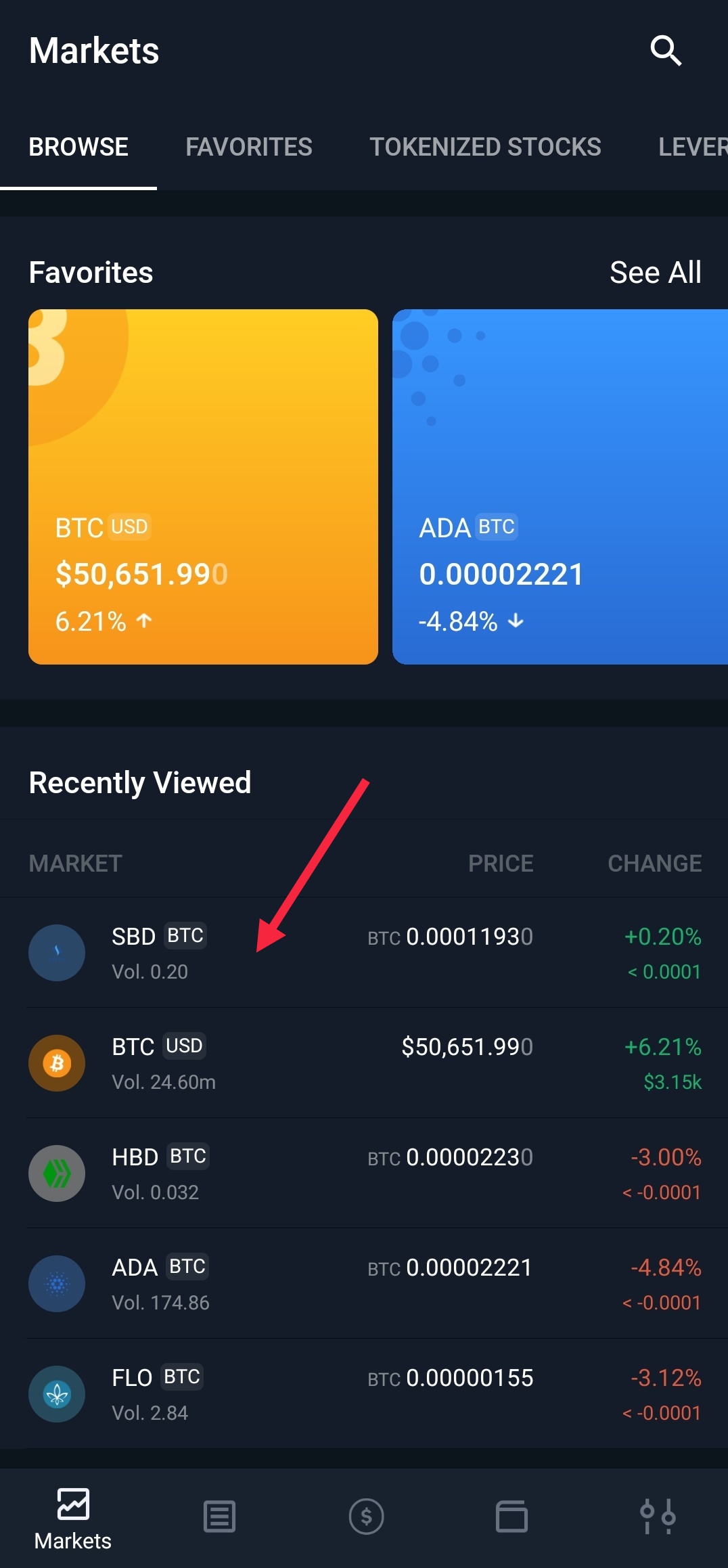Switch to the Favorites tab
Viewport: 728px width, 1568px height.
[249, 147]
